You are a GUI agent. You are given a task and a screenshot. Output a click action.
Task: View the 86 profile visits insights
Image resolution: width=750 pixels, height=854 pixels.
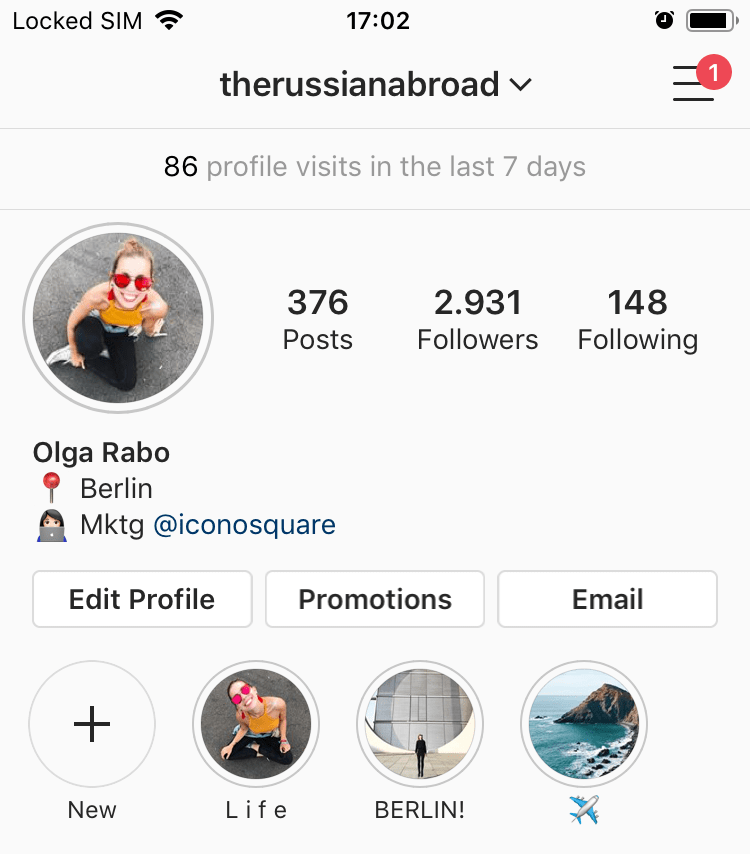tap(375, 166)
